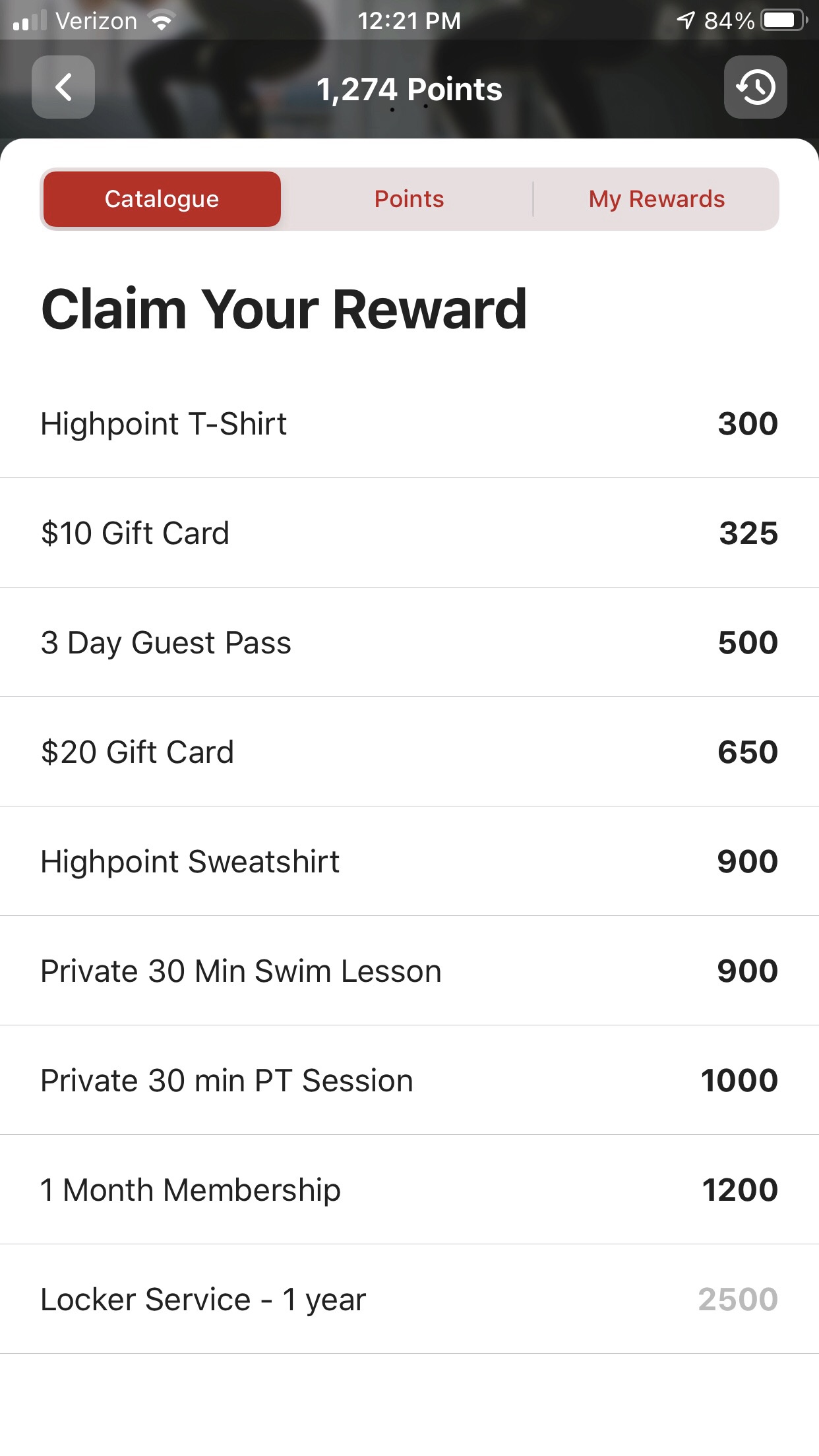Screen dimensions: 819x1456
Task: Choose the Private 30 min PT Session
Action: pos(409,1080)
